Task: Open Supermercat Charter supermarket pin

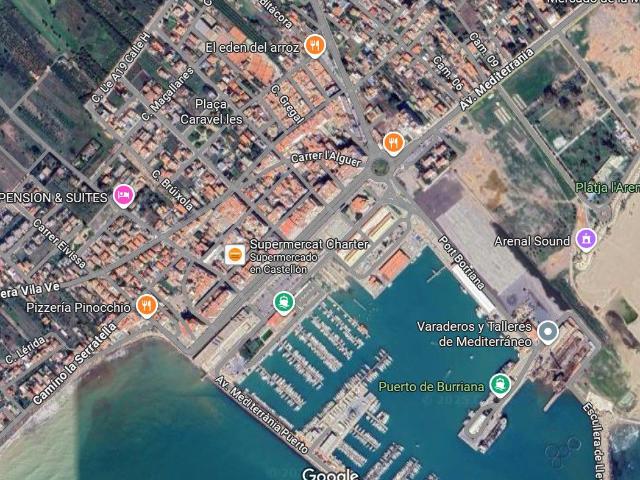Action: 234,254
